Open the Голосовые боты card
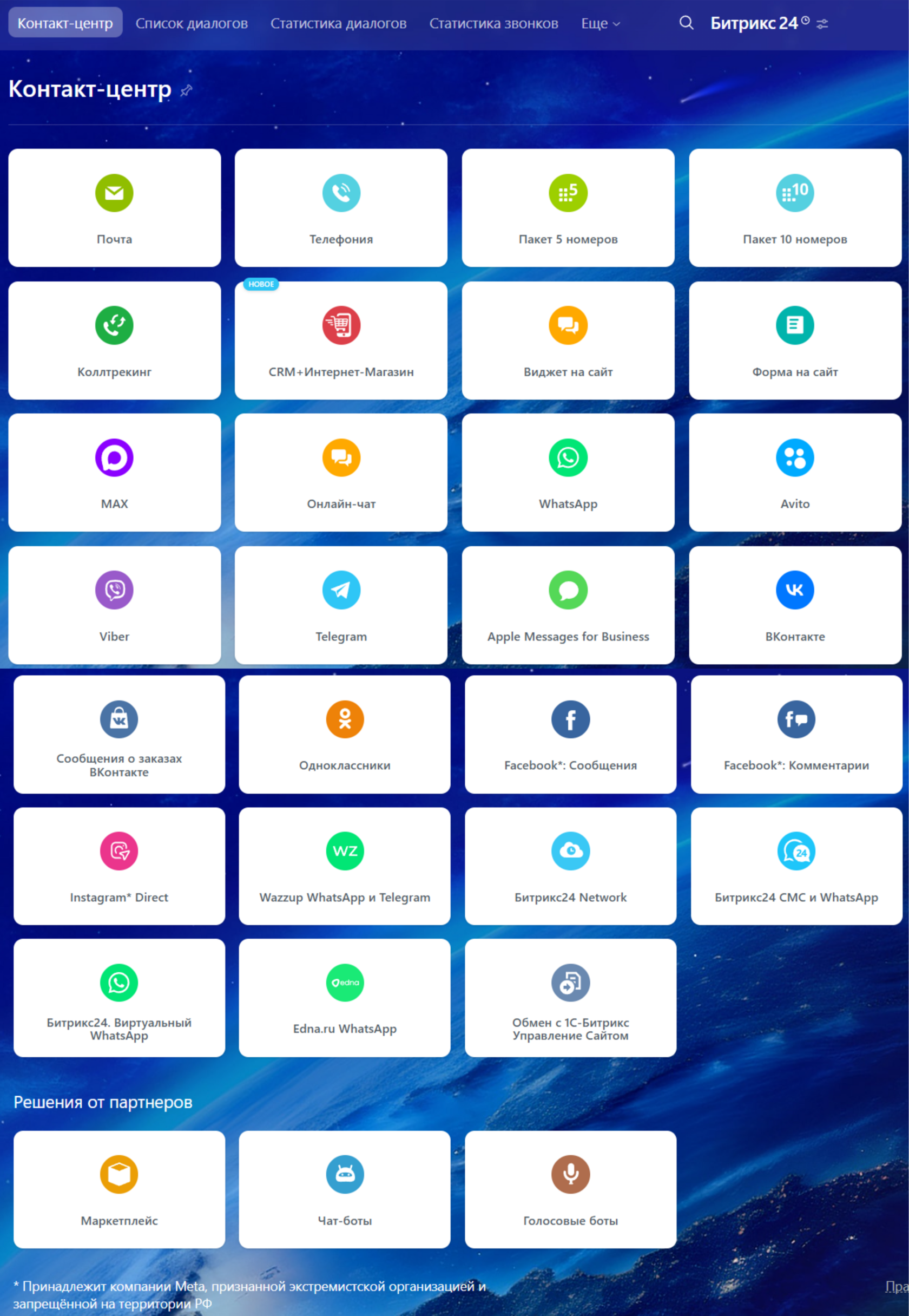Image resolution: width=909 pixels, height=1316 pixels. pyautogui.click(x=570, y=1189)
